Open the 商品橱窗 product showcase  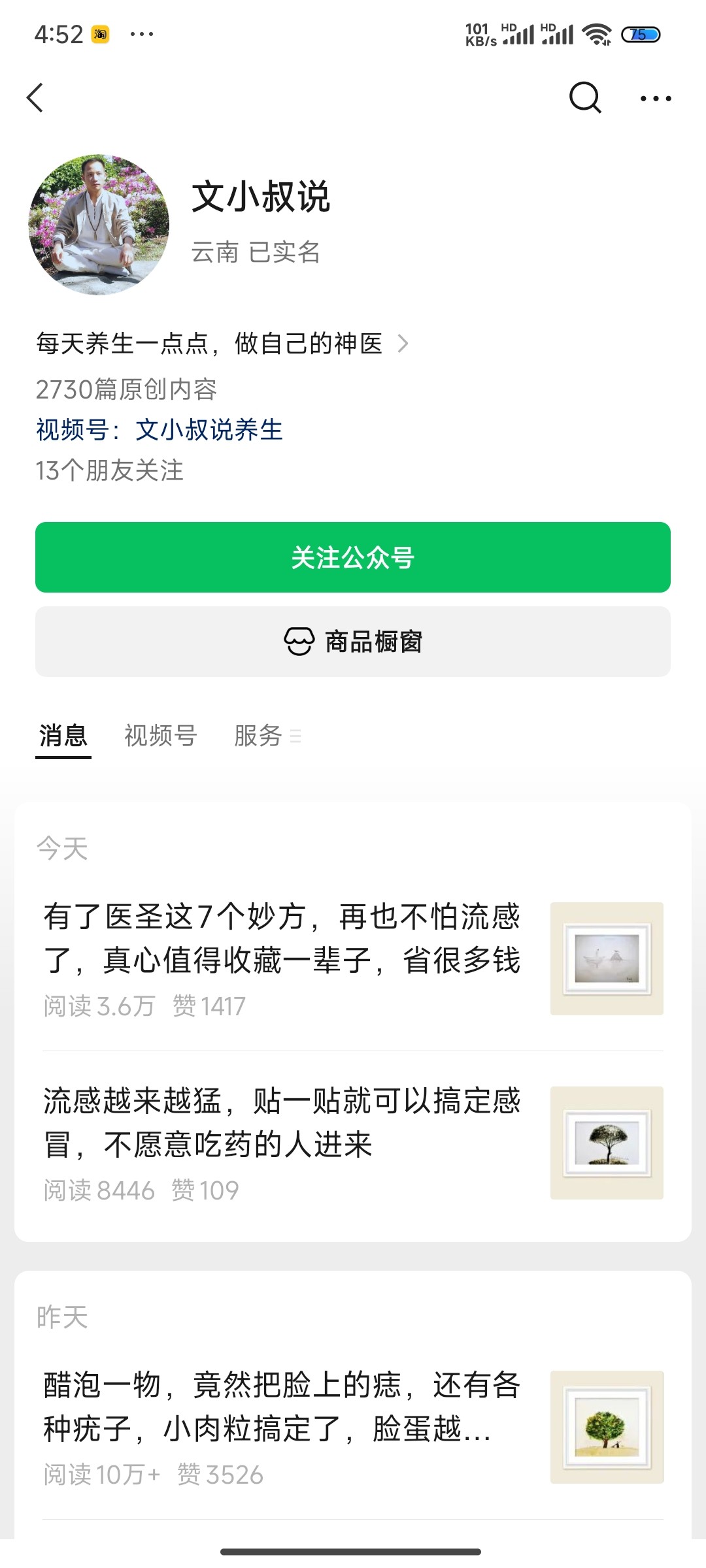tap(353, 642)
